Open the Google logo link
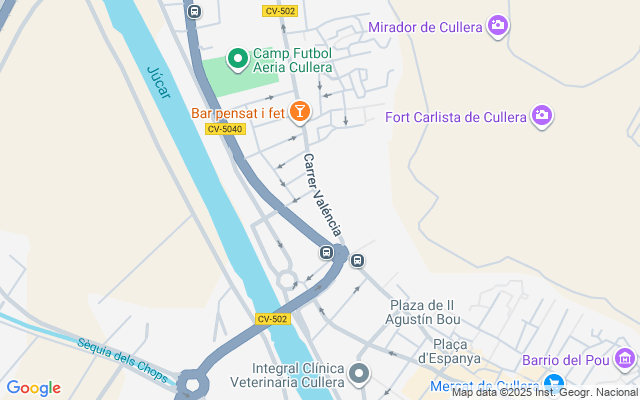 pyautogui.click(x=34, y=388)
